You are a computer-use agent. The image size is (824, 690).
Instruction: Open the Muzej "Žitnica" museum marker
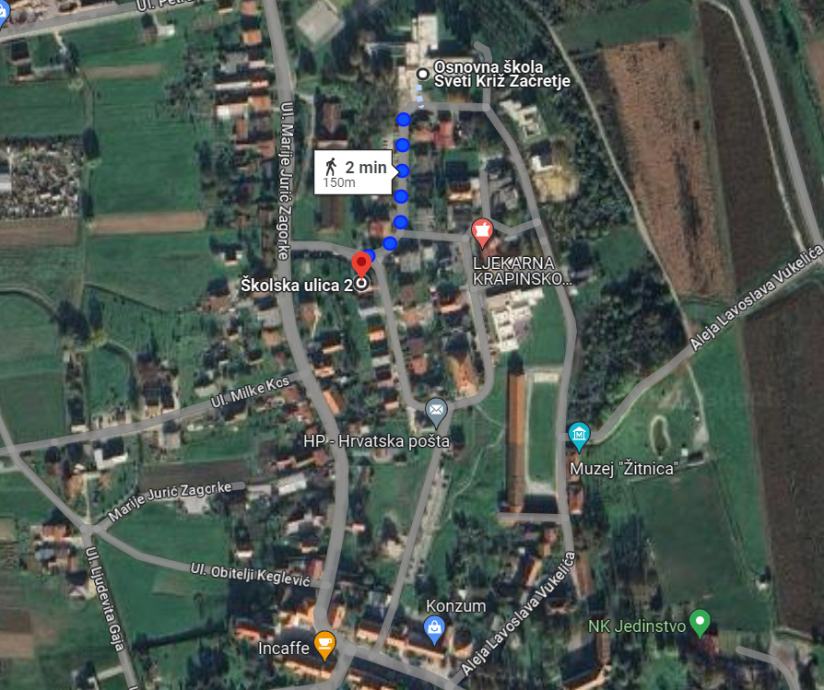point(579,435)
